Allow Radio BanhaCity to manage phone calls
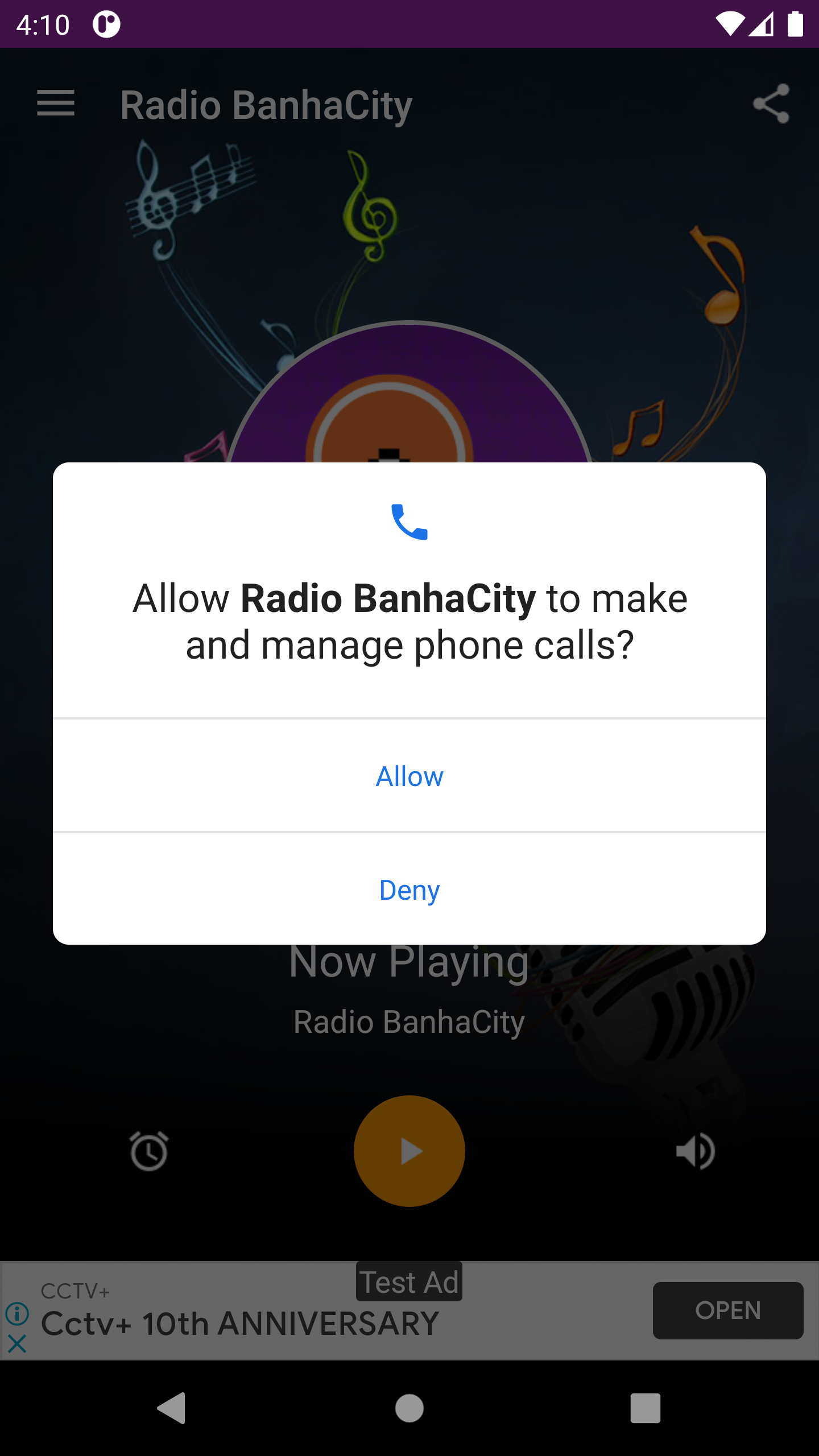819x1456 pixels. pos(409,776)
